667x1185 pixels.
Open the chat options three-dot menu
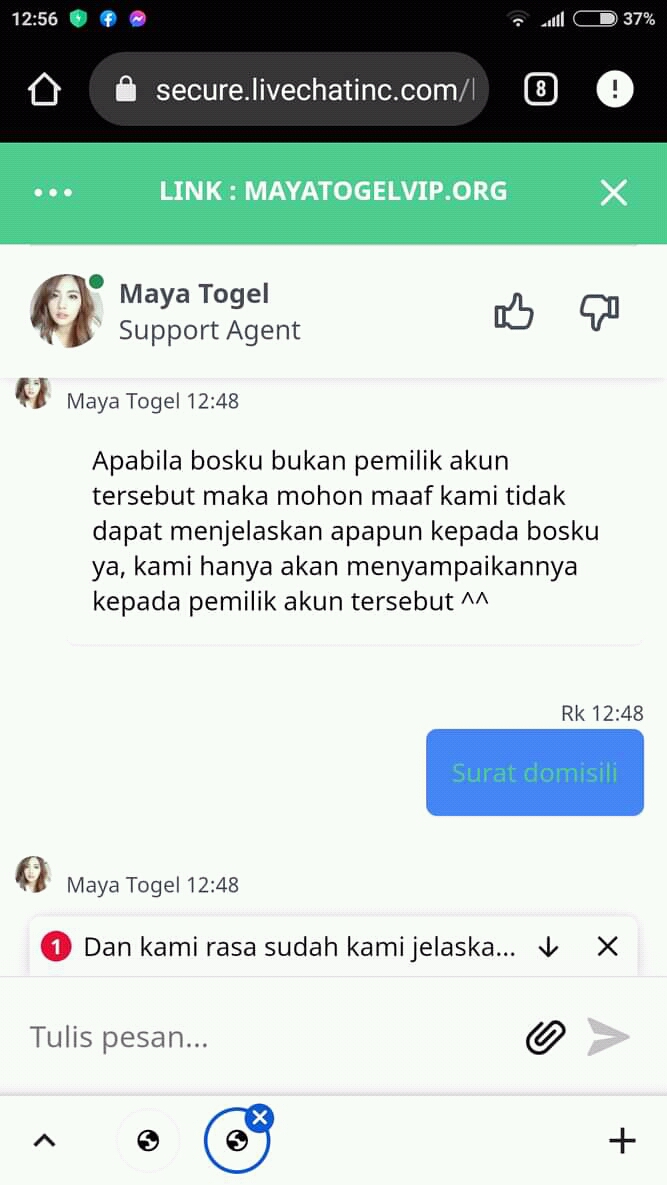point(53,192)
